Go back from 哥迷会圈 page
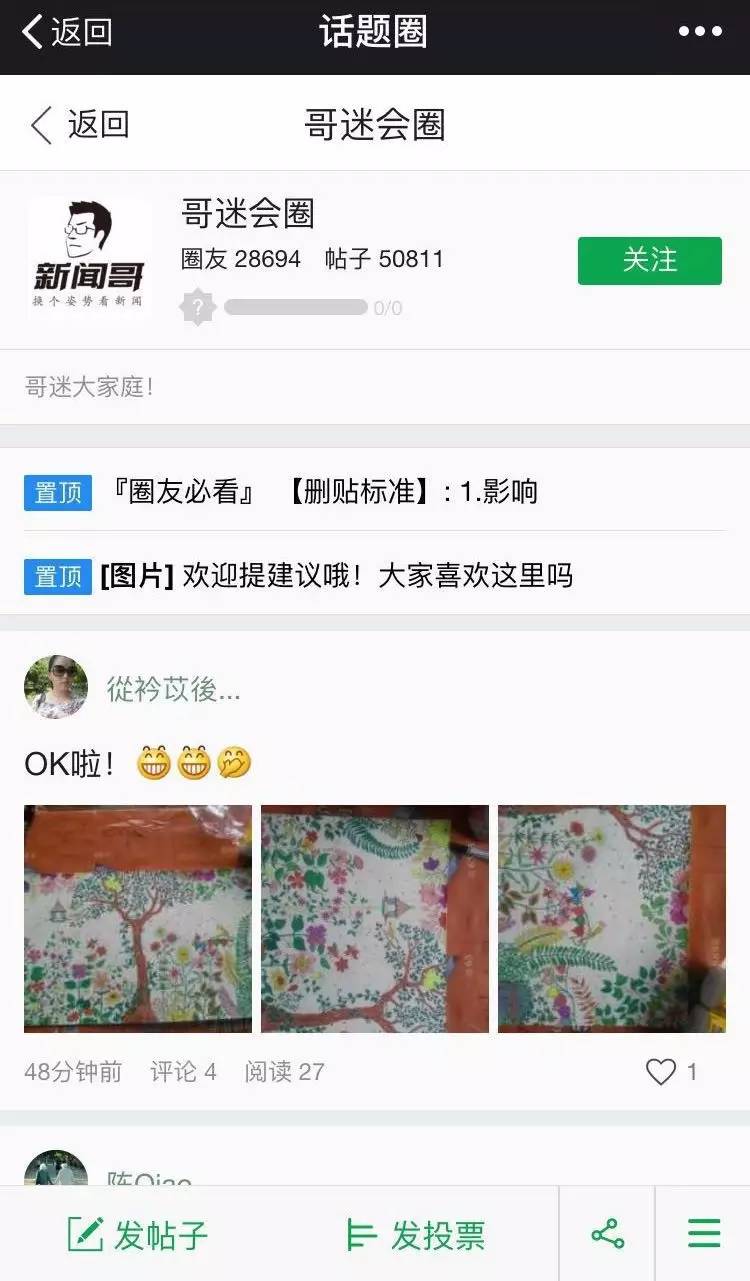 point(80,125)
